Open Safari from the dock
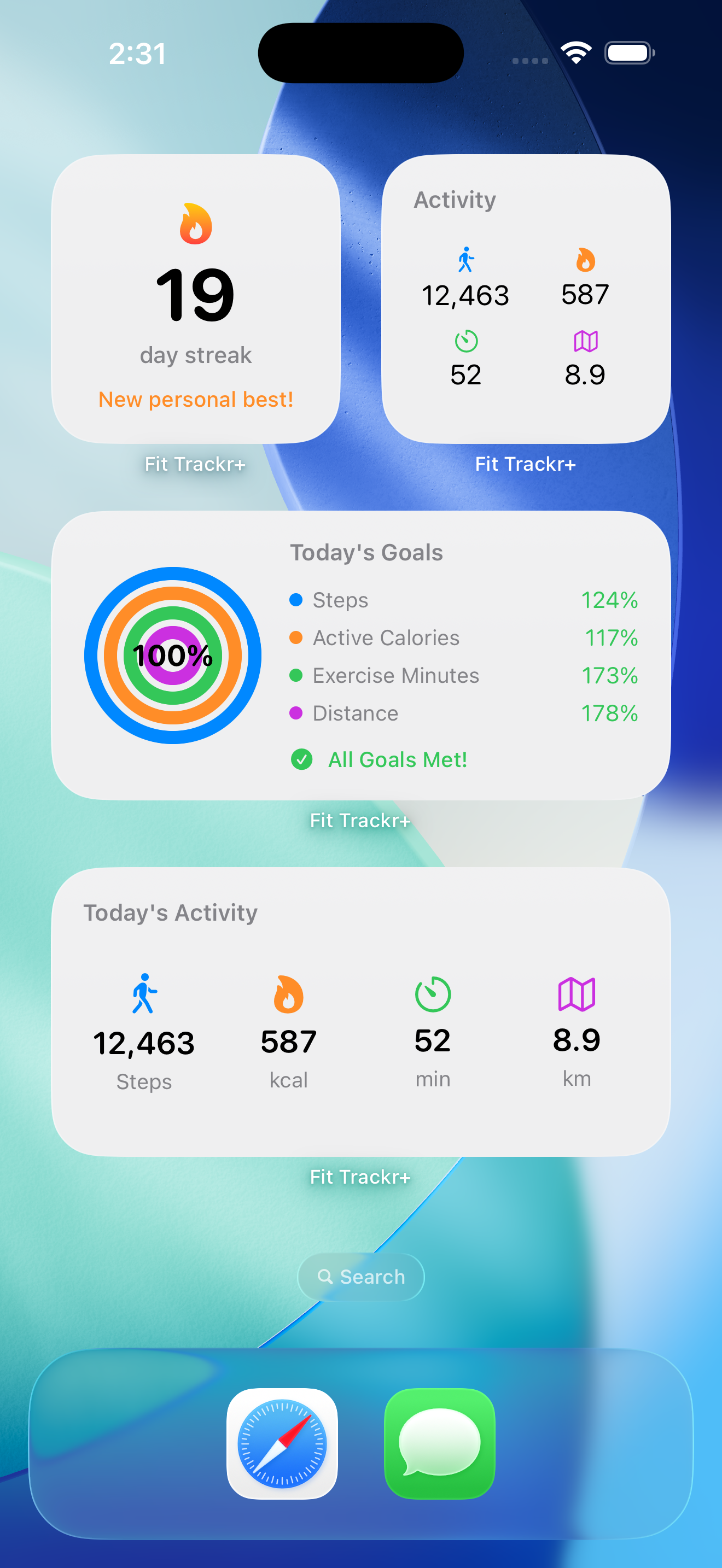The width and height of the screenshot is (722, 1568). (282, 1443)
